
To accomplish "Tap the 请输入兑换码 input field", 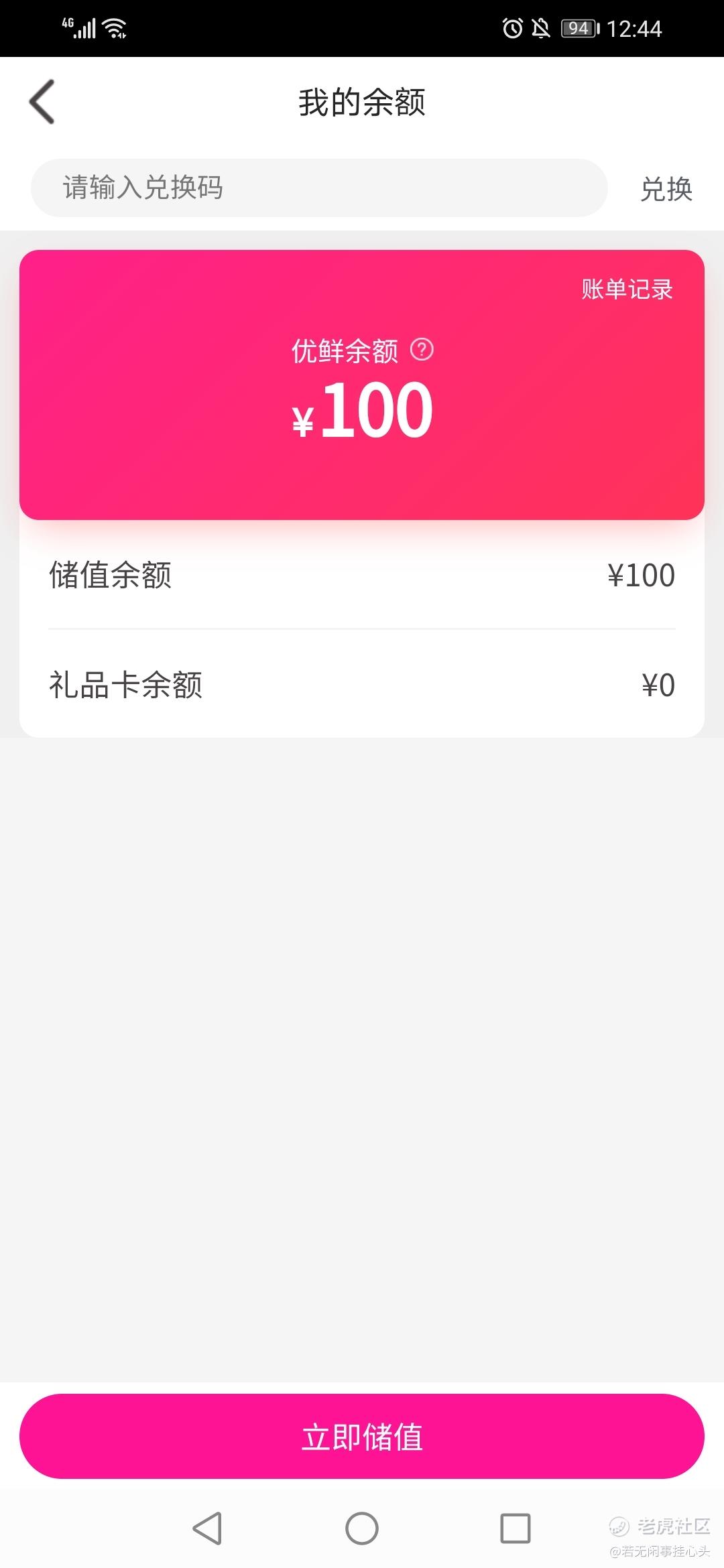I will point(319,188).
